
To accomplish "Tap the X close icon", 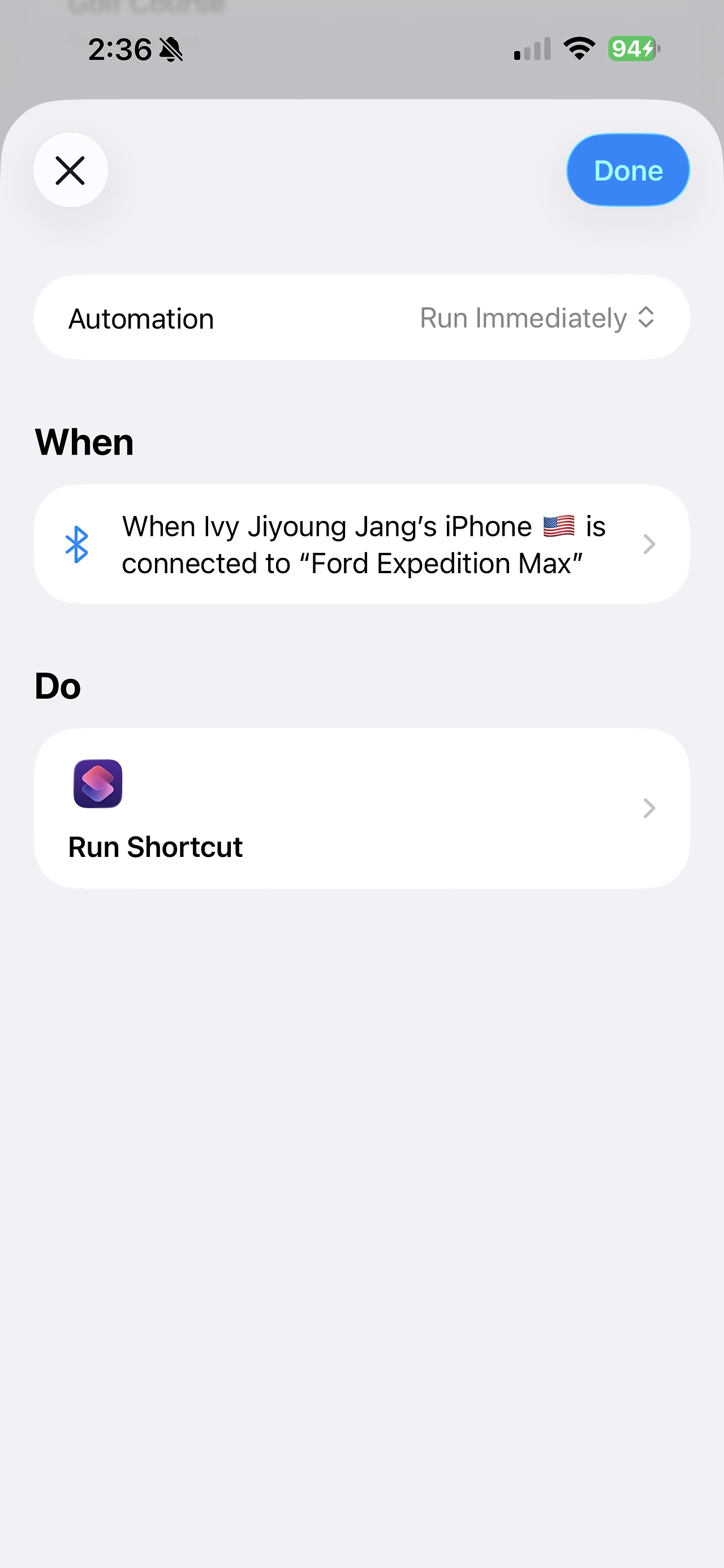I will click(x=70, y=170).
